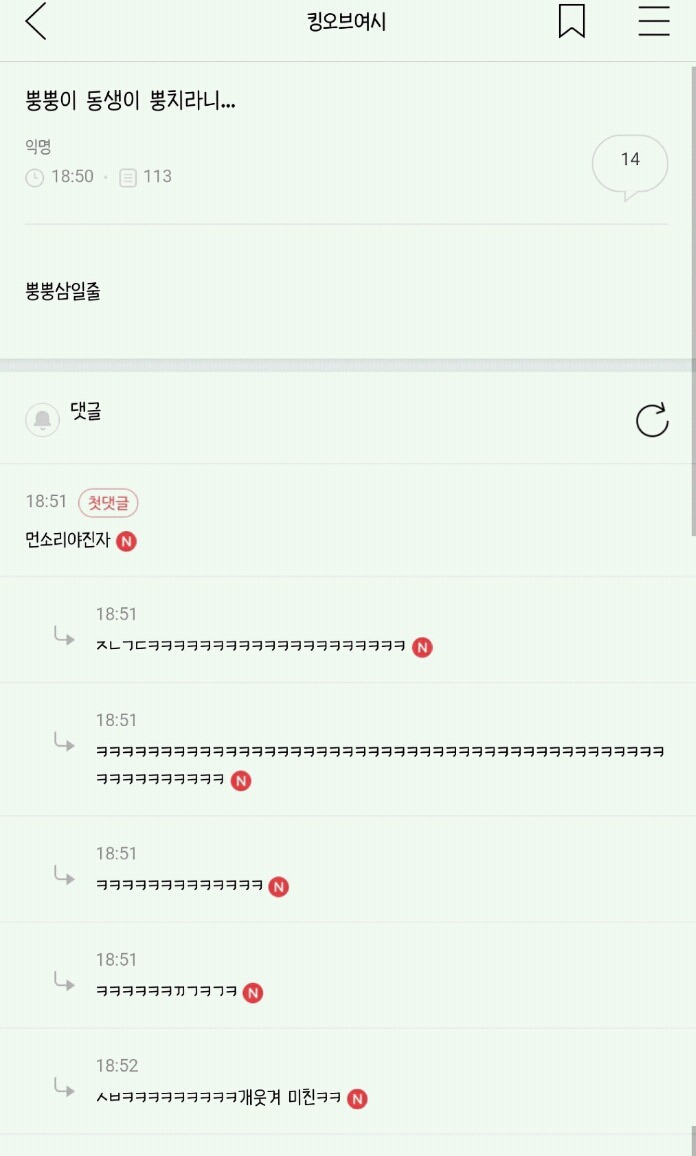
Task: Refresh the comments list
Action: pos(652,421)
